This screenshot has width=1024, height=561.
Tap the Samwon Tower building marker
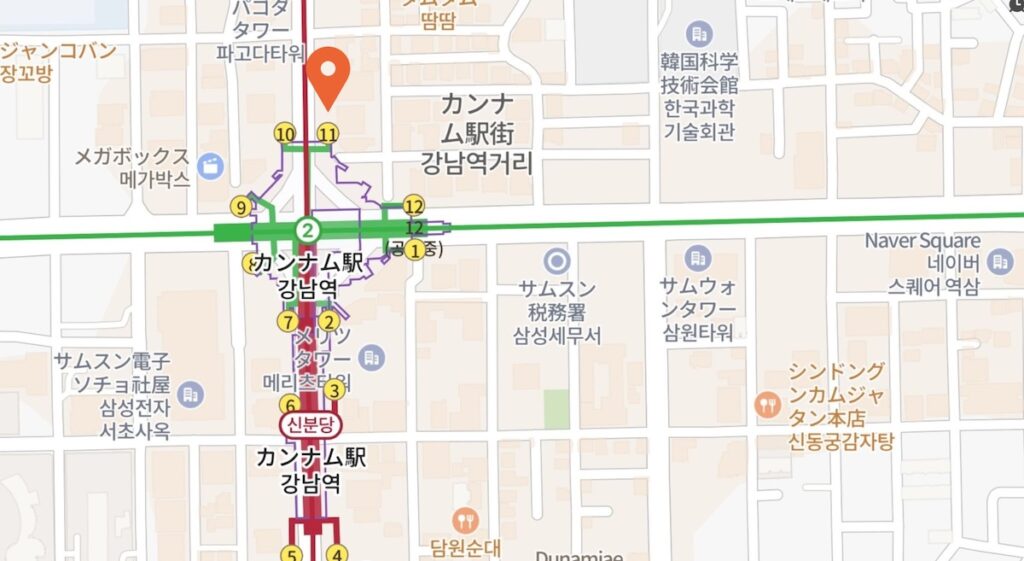tap(699, 258)
